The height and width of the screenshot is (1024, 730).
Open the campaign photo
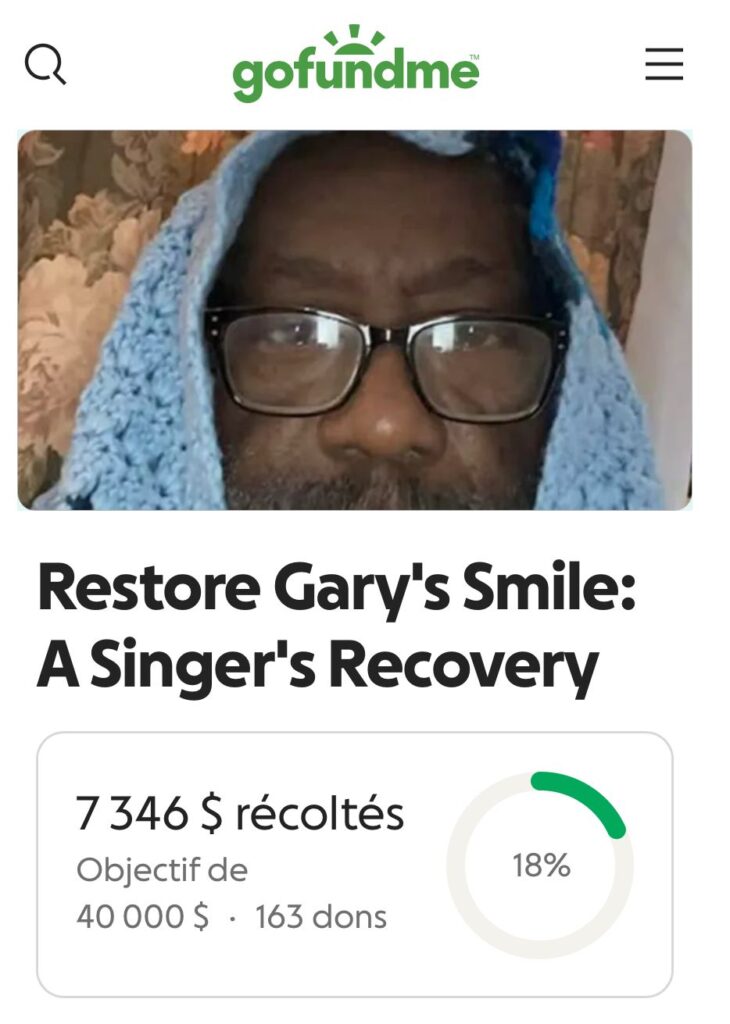(355, 320)
